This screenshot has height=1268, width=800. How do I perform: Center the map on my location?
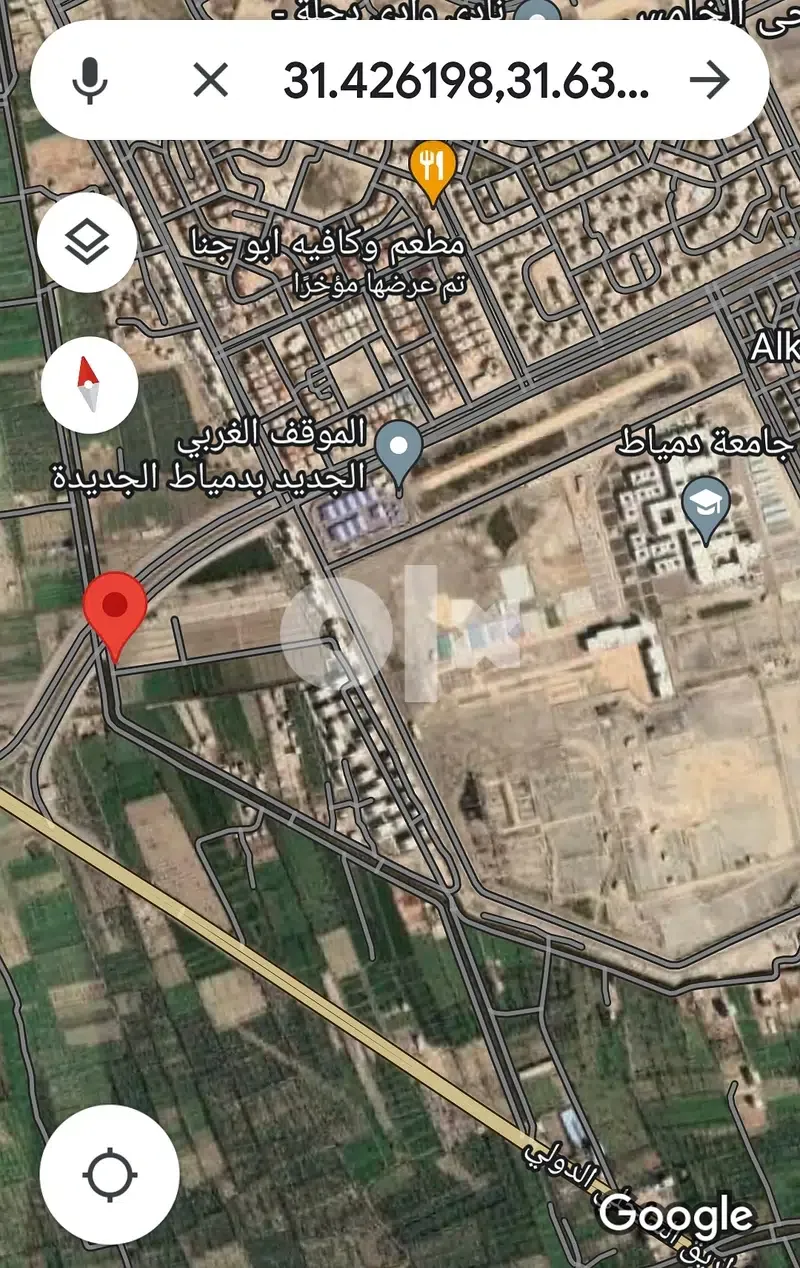[110, 1174]
